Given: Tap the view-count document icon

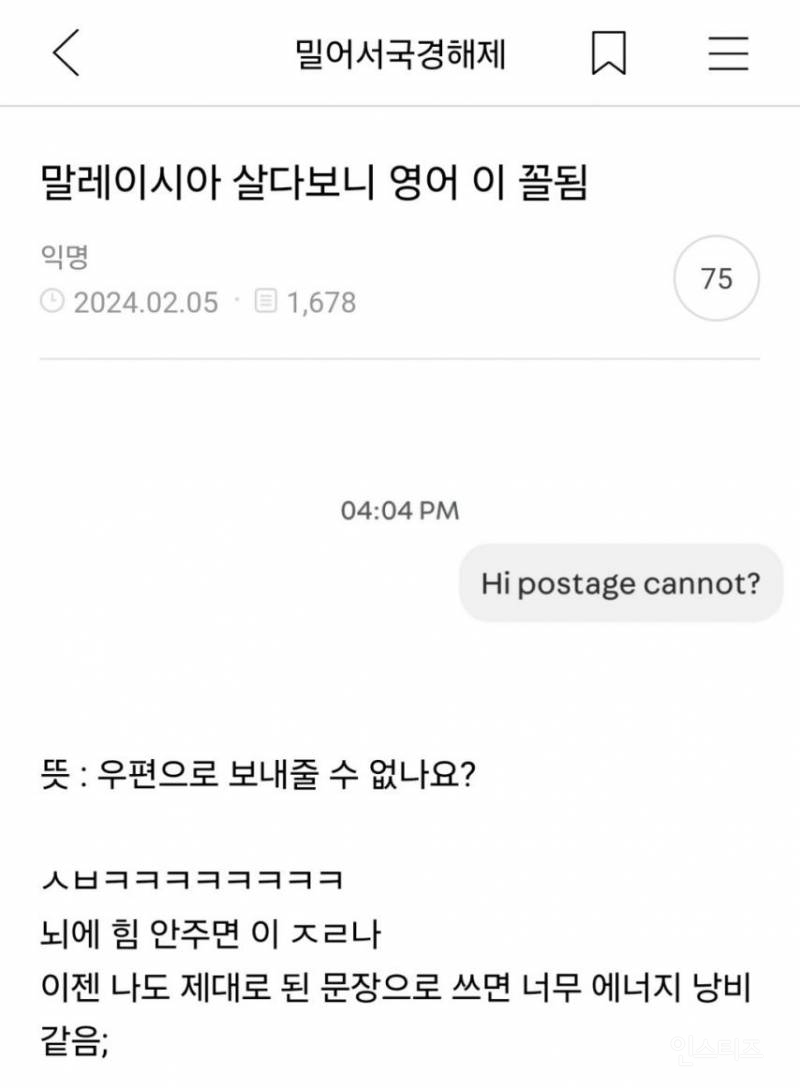Looking at the screenshot, I should coord(266,302).
